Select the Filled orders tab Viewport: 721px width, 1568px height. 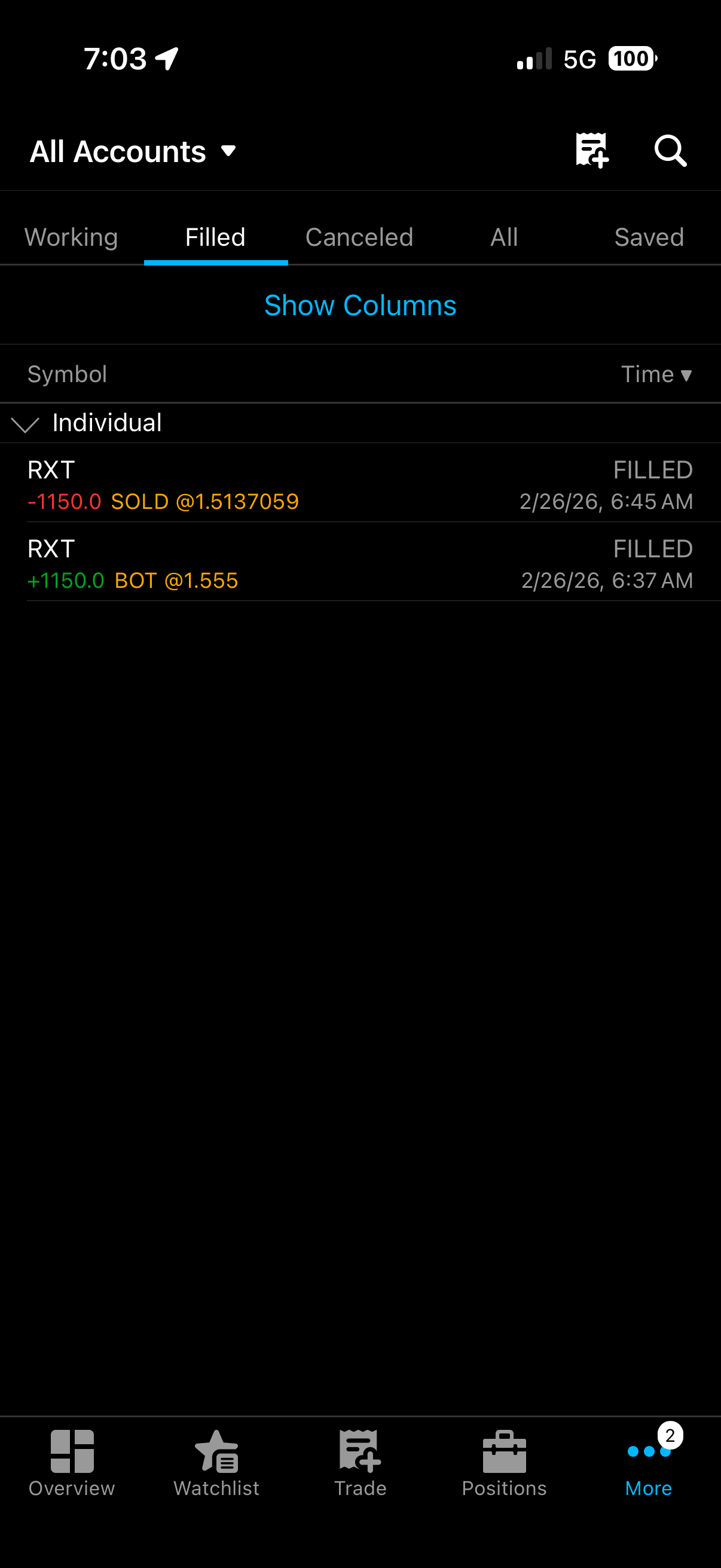tap(215, 237)
